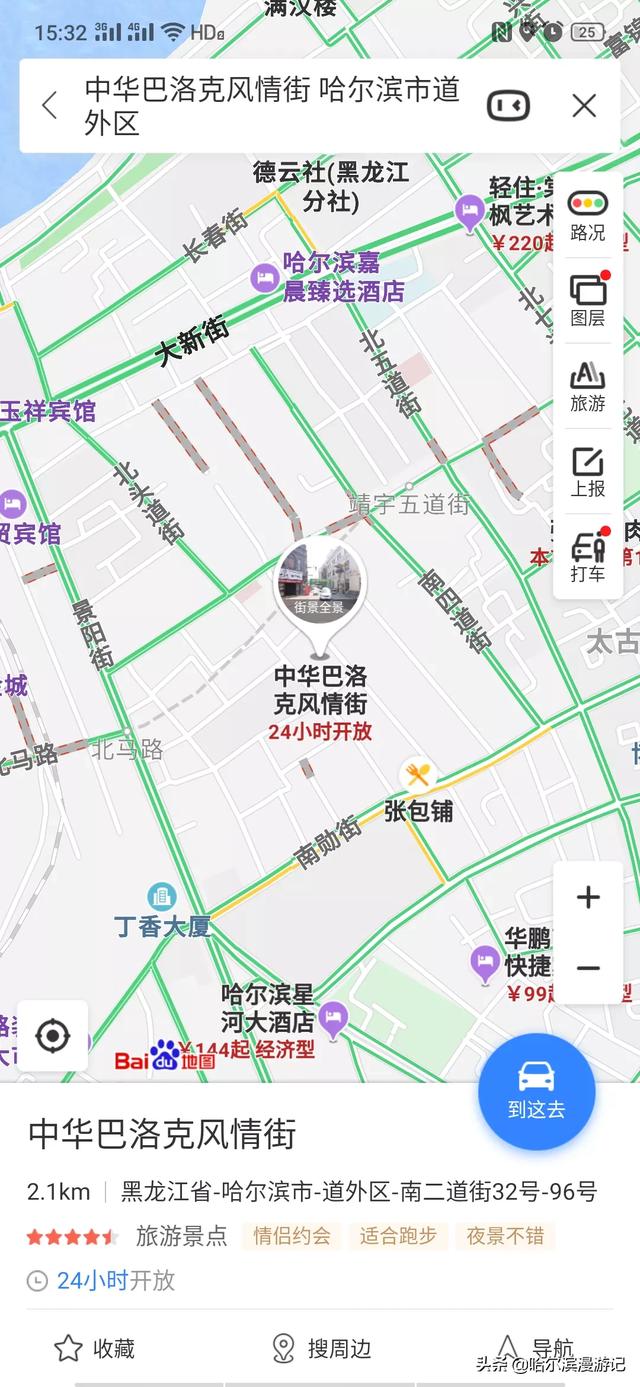This screenshot has height=1387, width=640.
Task: Open the 街景全景 street view pin
Action: coord(320,582)
